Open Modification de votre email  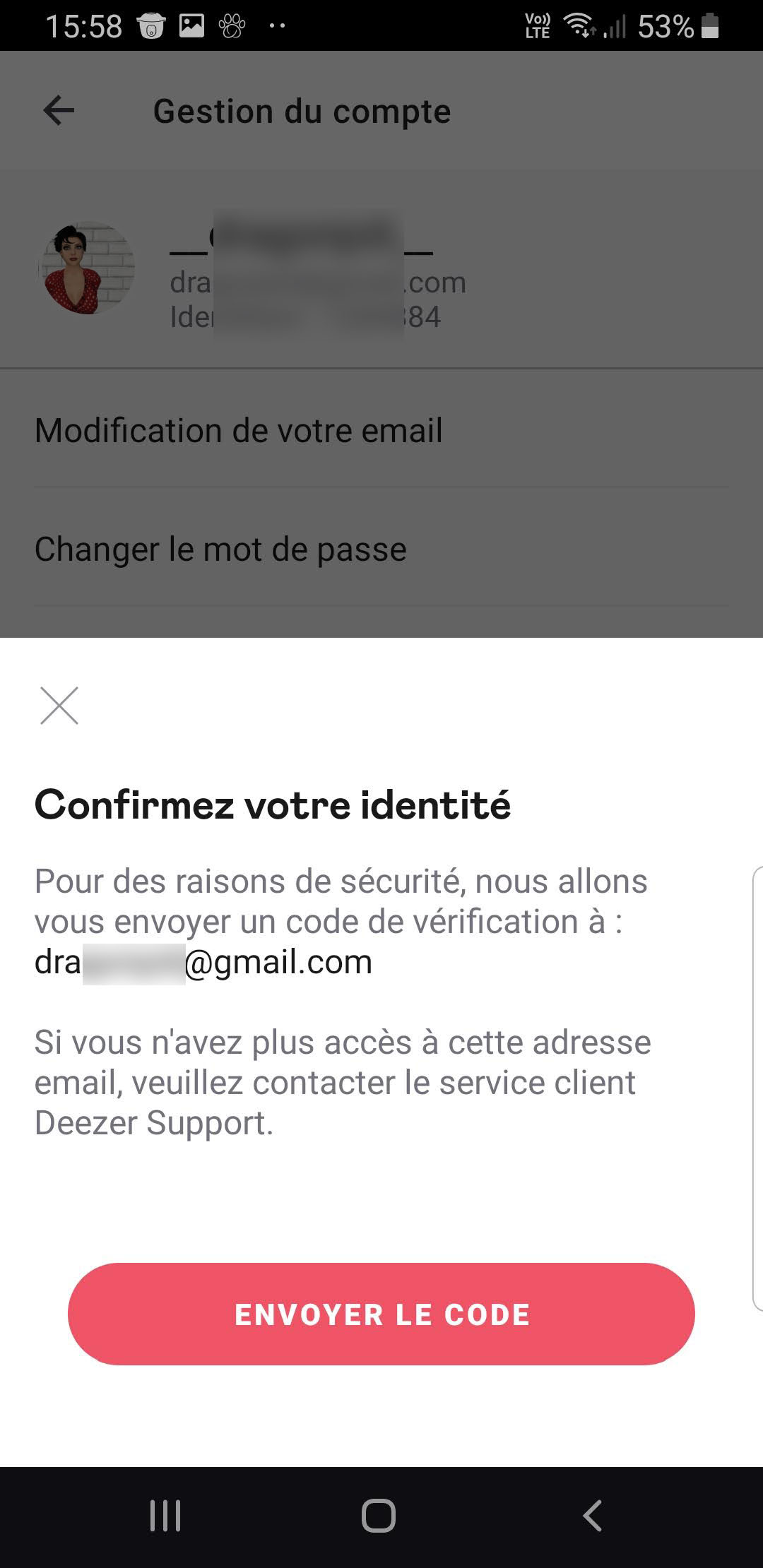pos(239,429)
